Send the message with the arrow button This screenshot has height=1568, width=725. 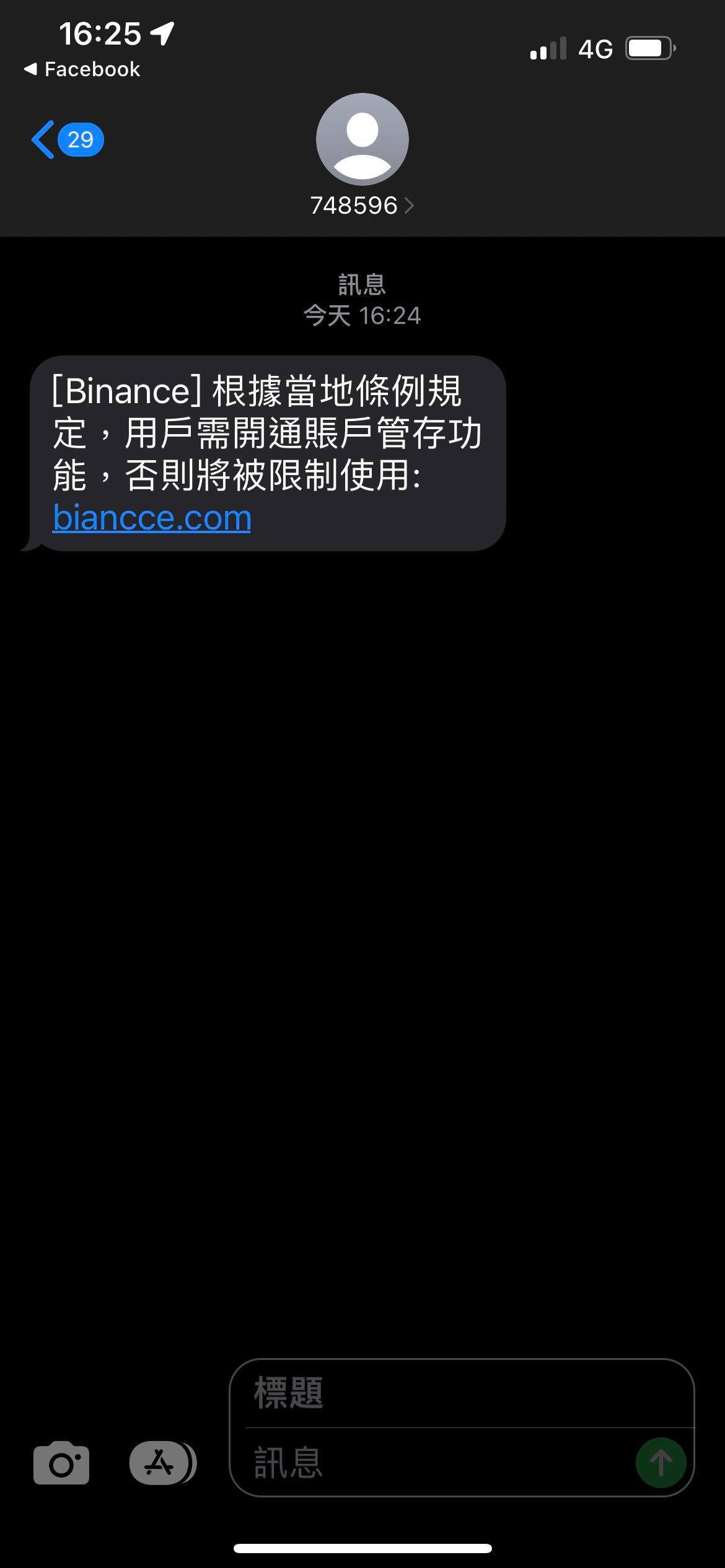click(661, 1463)
